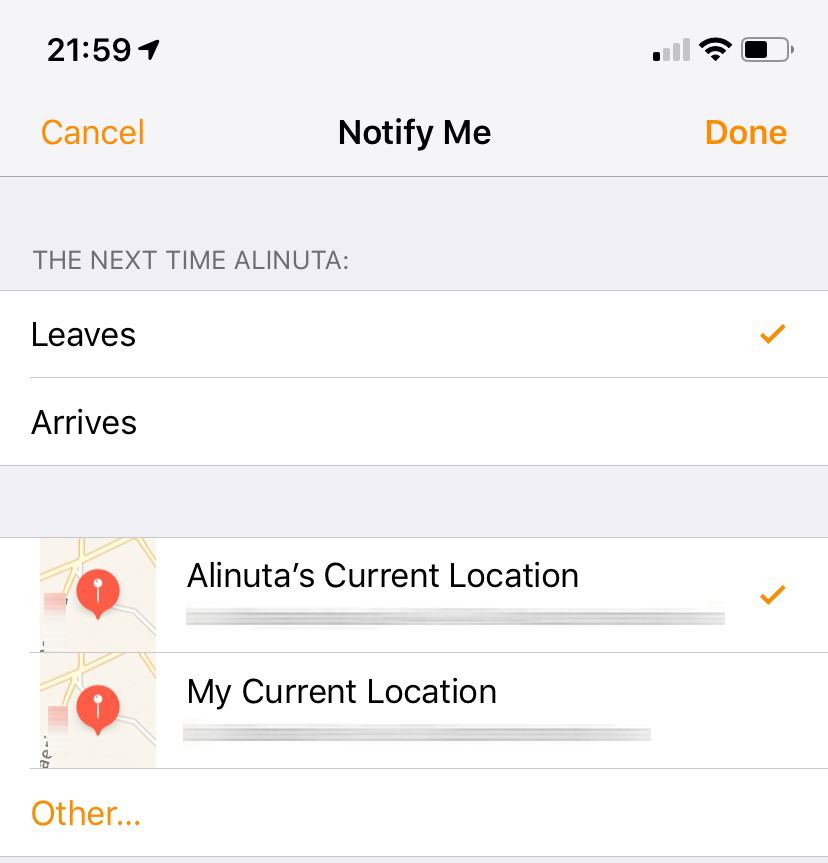828x863 pixels.
Task: Cancel the Notify Me setup
Action: point(93,133)
